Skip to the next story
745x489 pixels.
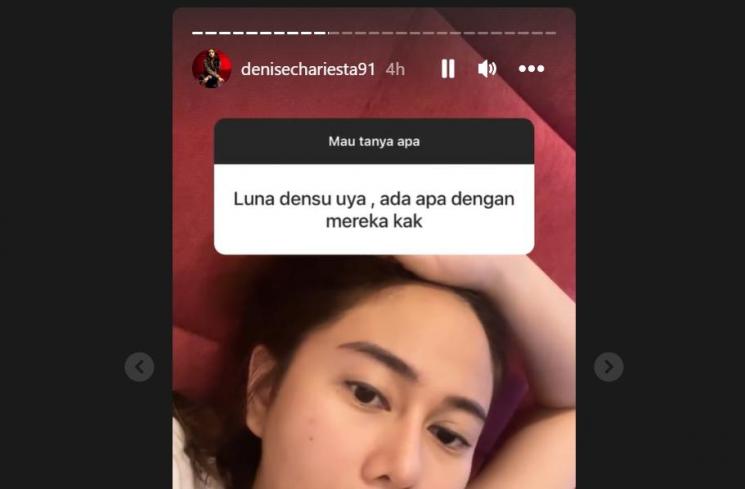608,367
